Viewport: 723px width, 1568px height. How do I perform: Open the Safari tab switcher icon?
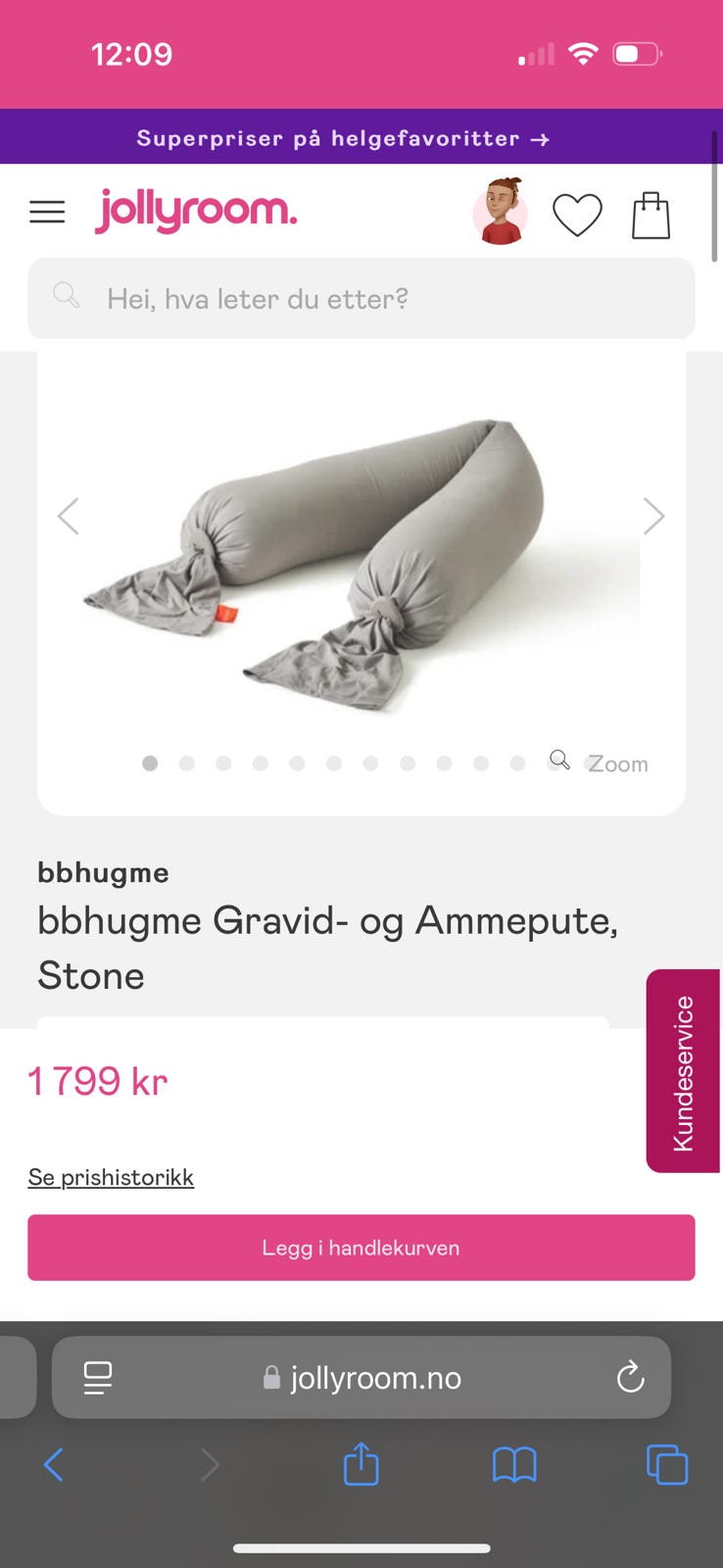pos(667,1465)
